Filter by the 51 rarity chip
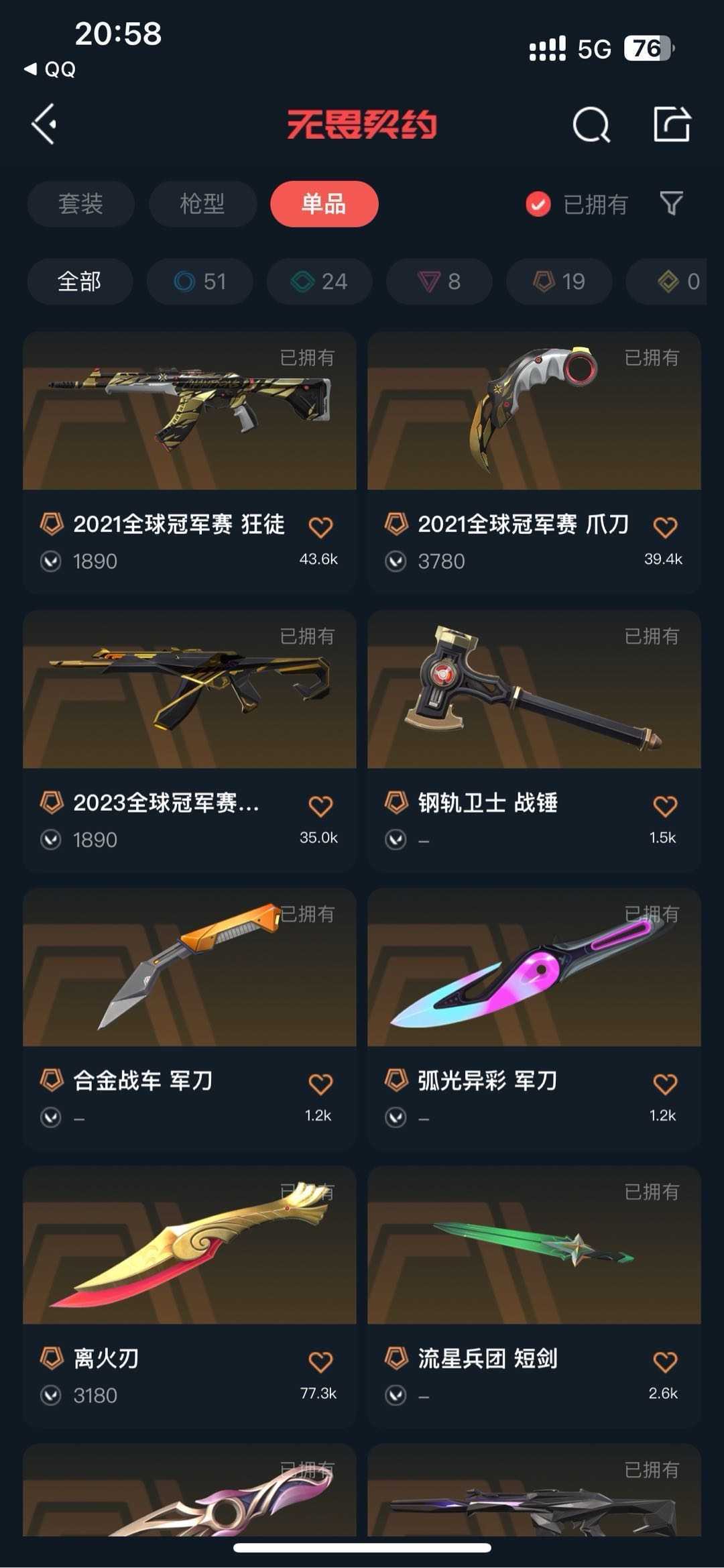Screen dimensions: 724x1568 pyautogui.click(x=200, y=282)
